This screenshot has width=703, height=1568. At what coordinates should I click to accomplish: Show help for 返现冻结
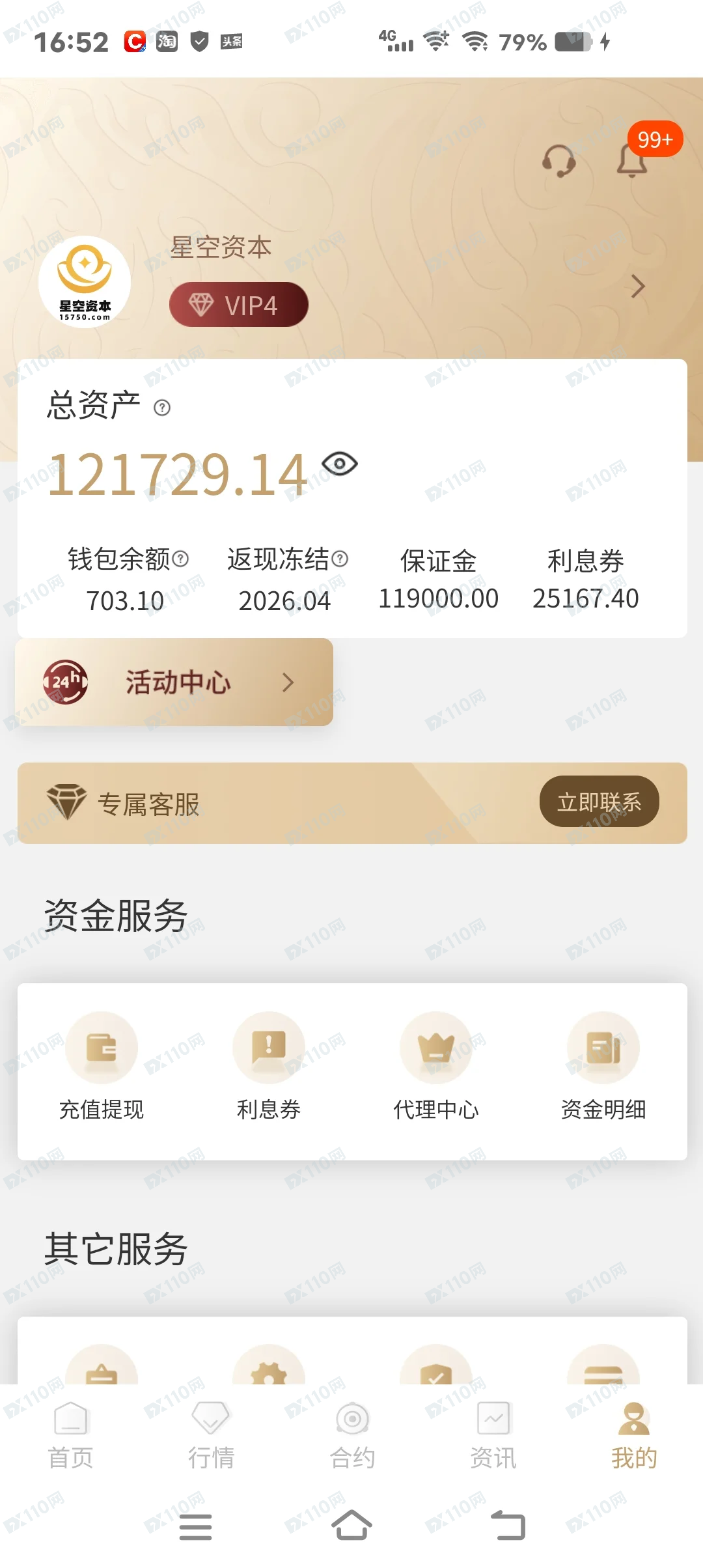point(340,559)
